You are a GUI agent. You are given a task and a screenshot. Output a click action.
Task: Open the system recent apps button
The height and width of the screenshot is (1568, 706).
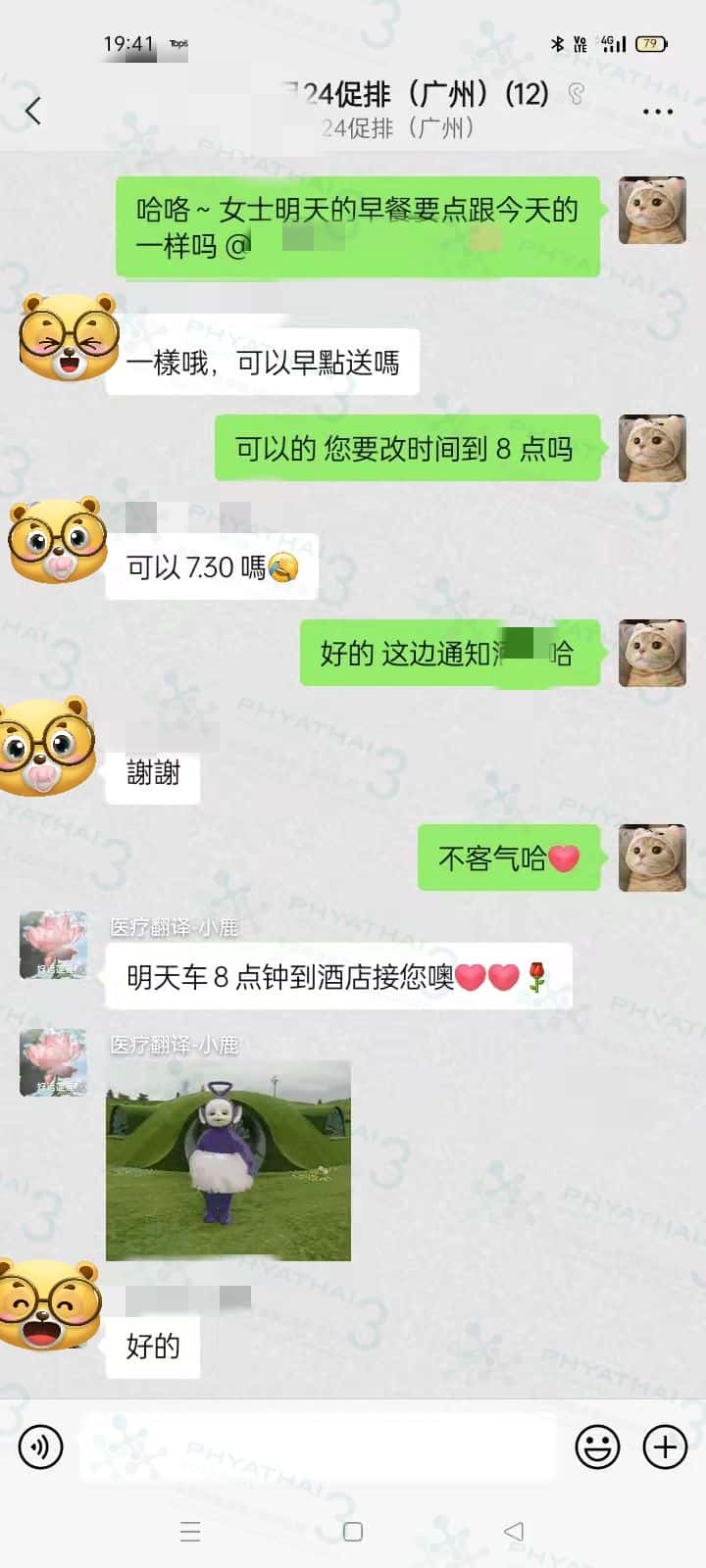(190, 1532)
